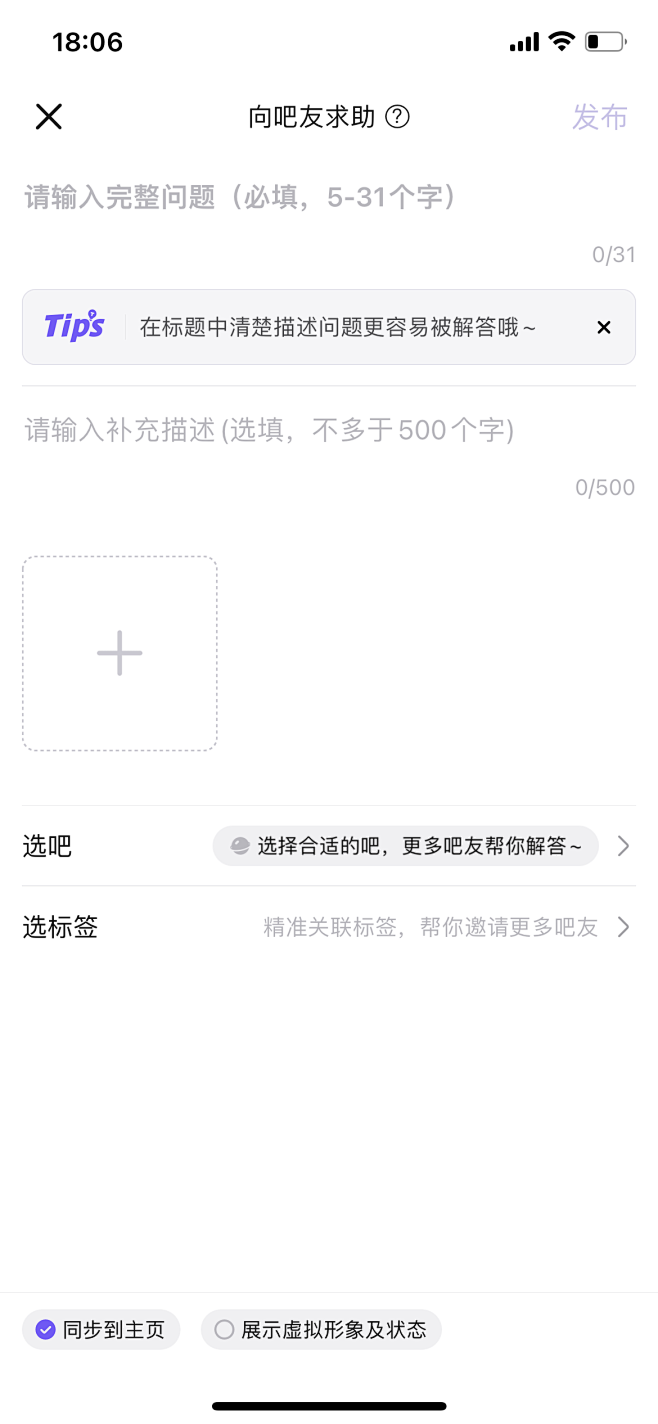Open the help question mark icon

point(398,117)
